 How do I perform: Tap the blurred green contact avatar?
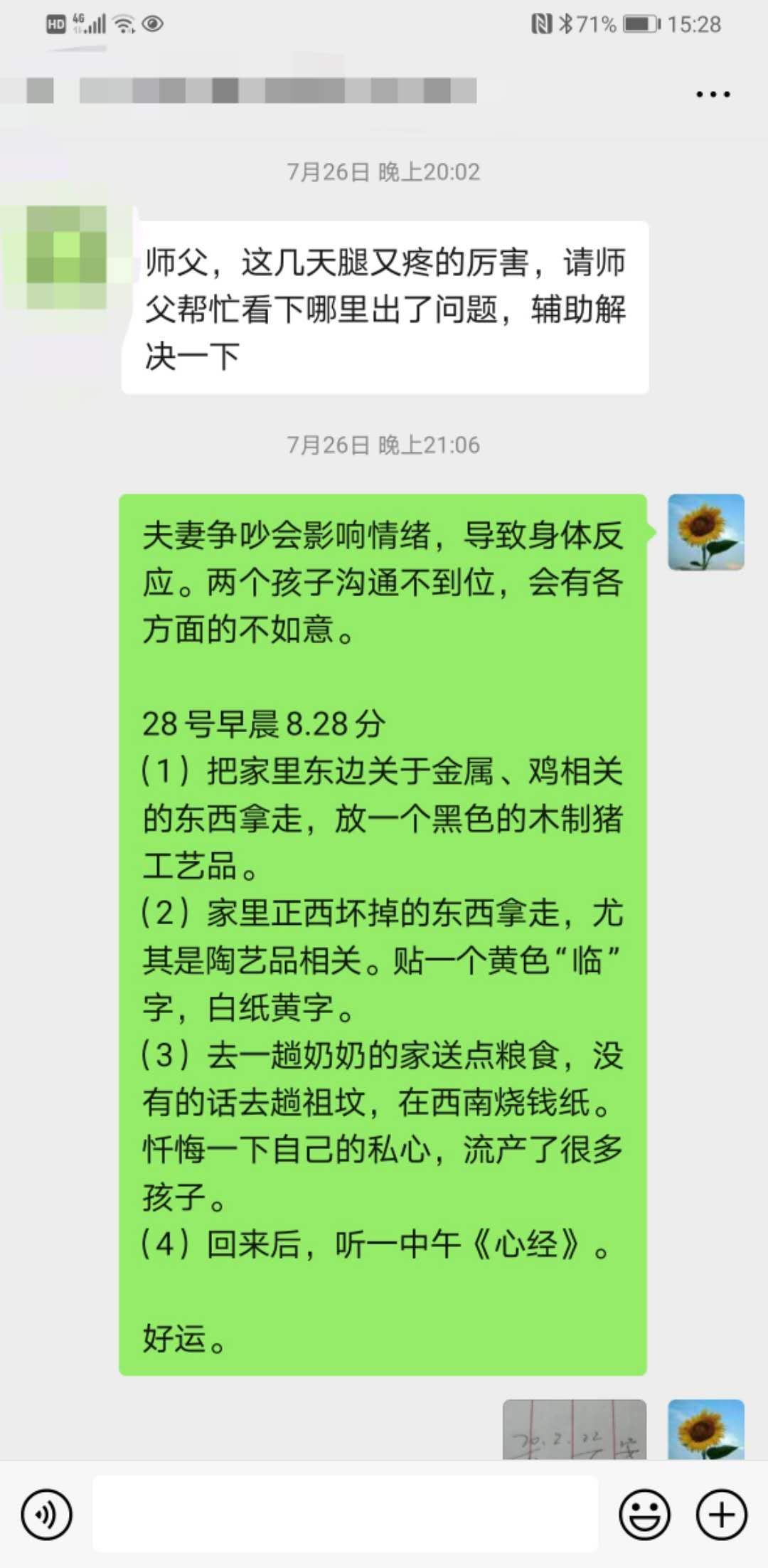(67, 258)
